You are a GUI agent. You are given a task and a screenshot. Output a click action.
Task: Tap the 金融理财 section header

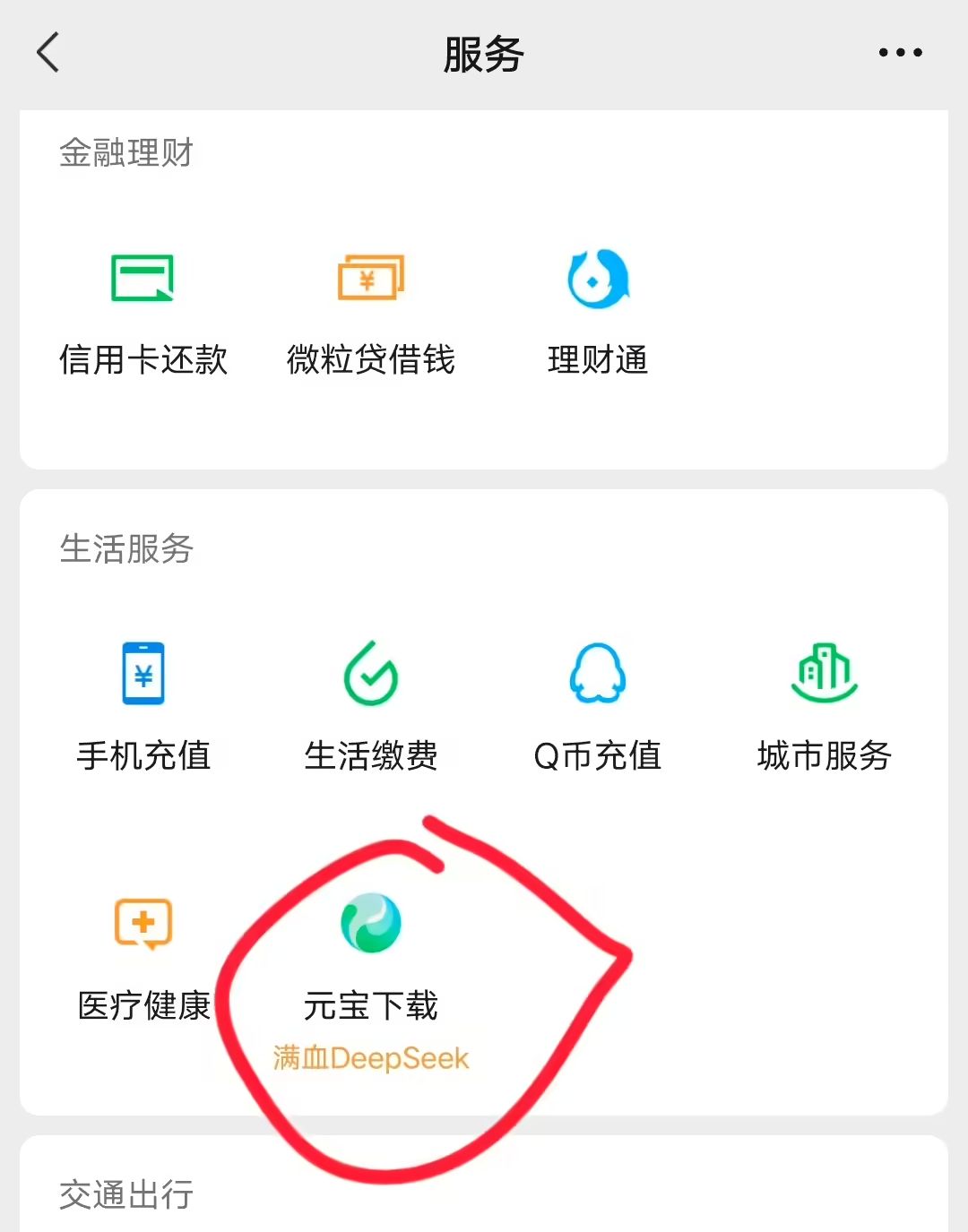125,152
